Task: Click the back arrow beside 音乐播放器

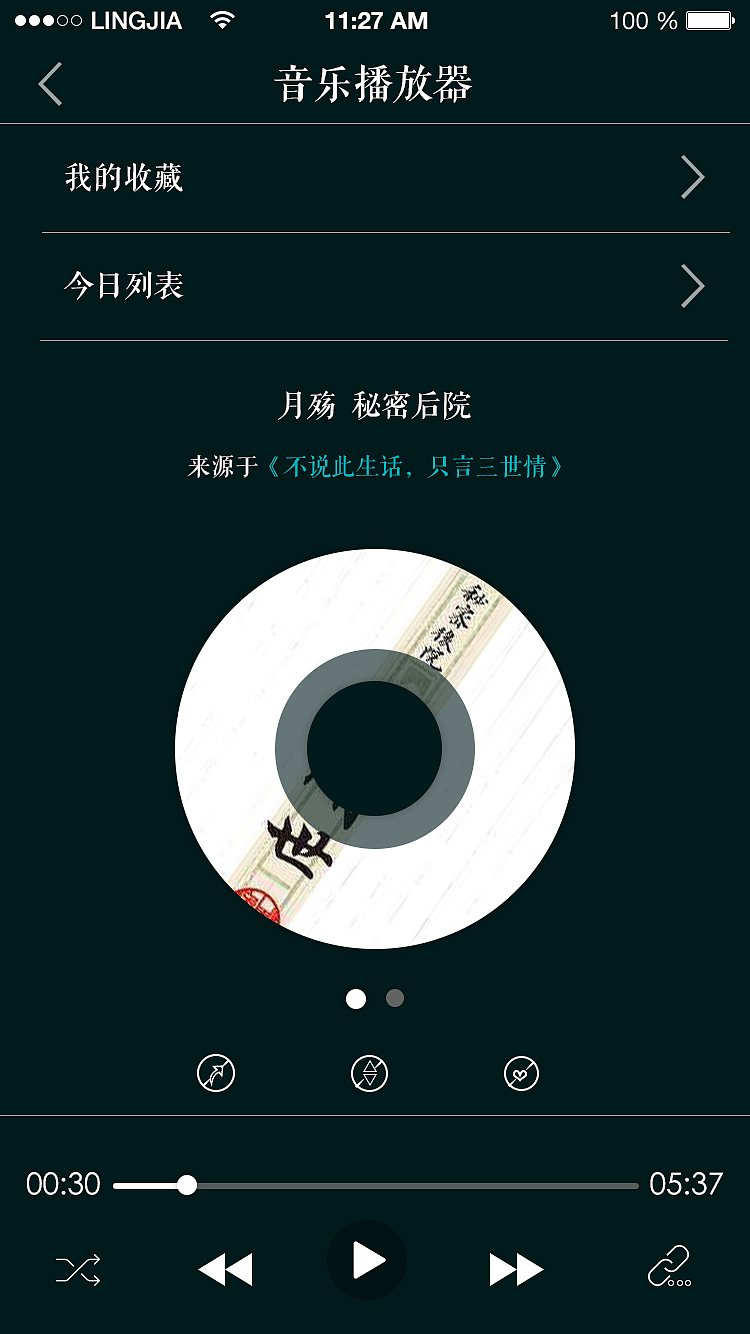Action: [x=50, y=85]
